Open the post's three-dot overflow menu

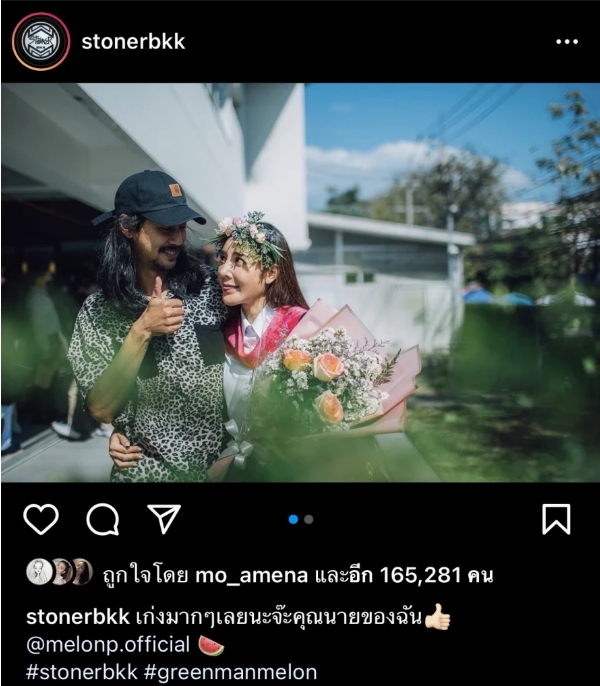pyautogui.click(x=566, y=42)
